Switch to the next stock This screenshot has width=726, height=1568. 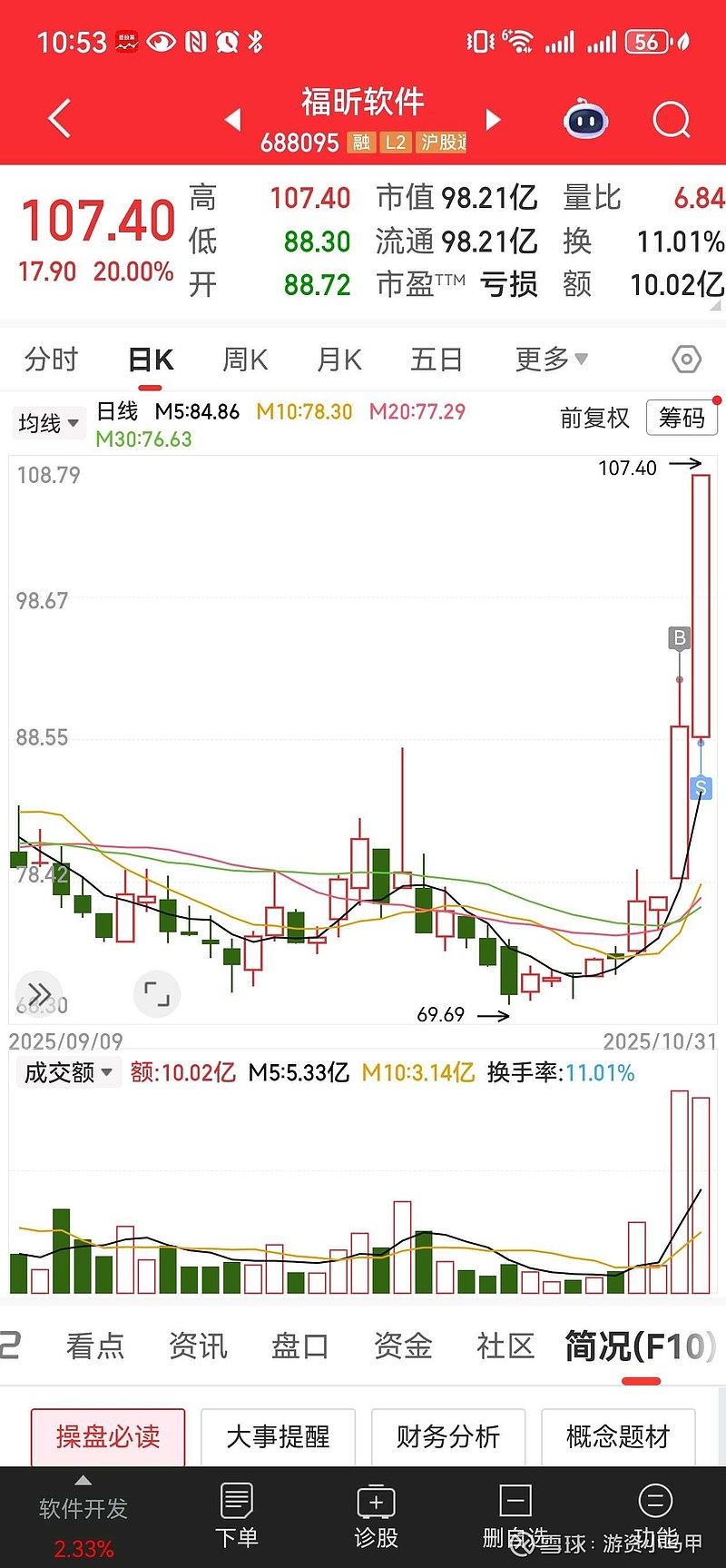point(493,119)
